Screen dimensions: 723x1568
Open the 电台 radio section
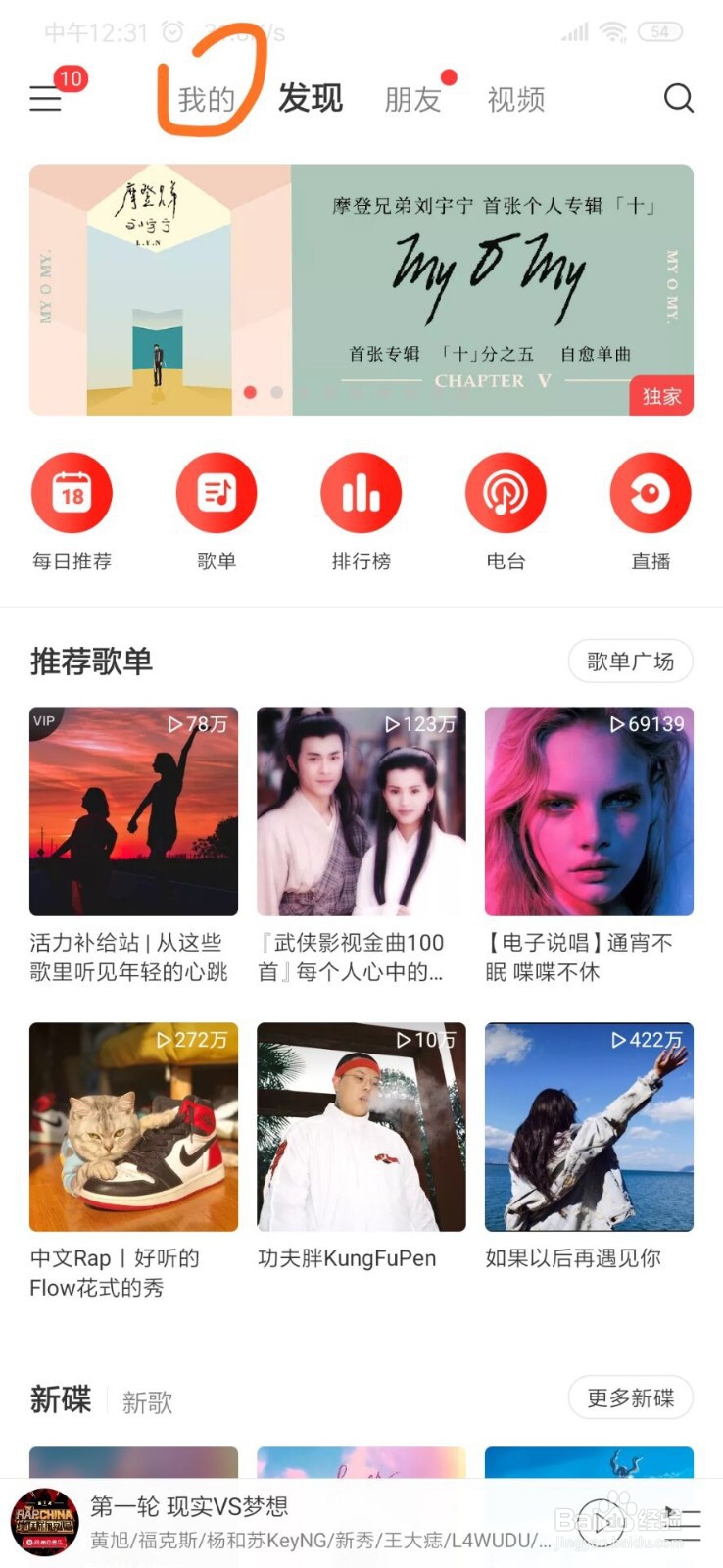pyautogui.click(x=506, y=494)
